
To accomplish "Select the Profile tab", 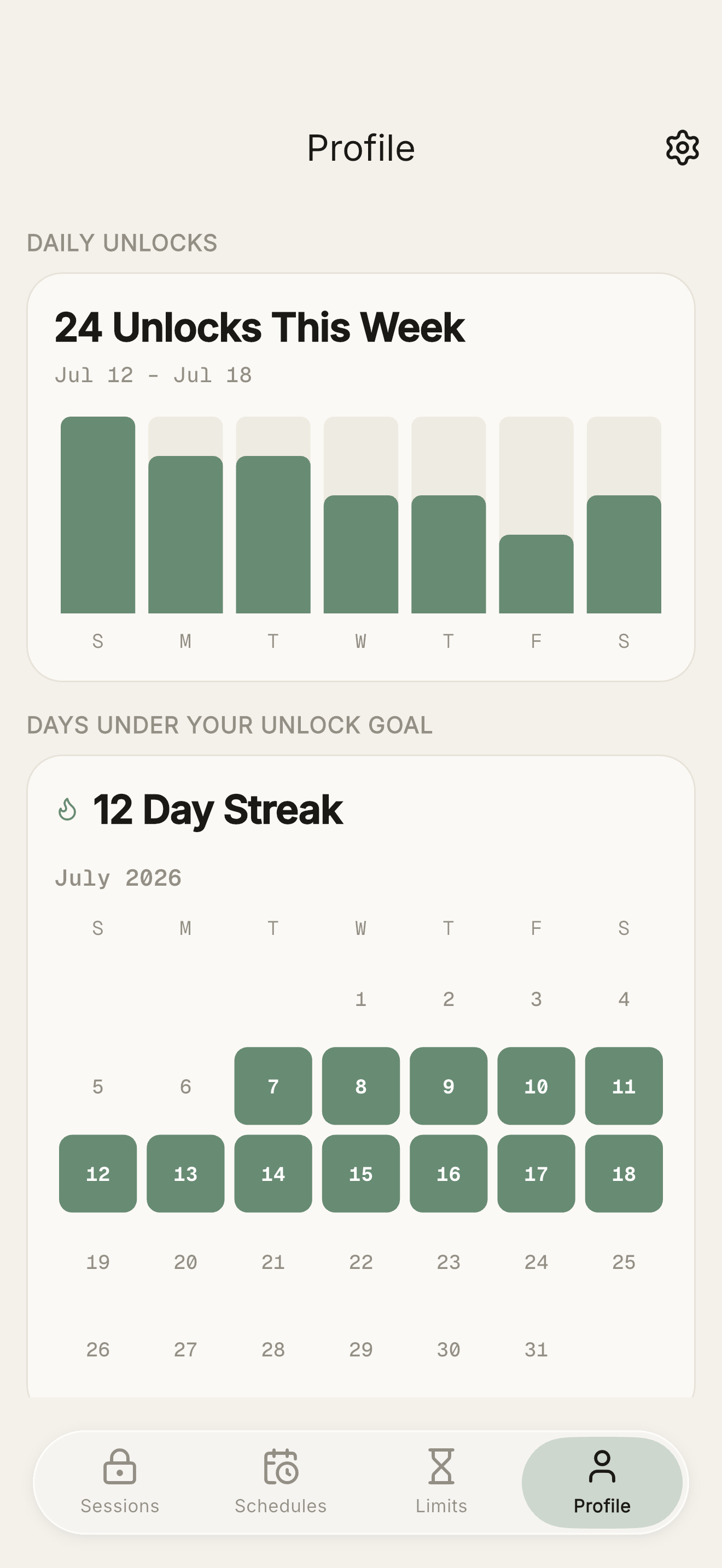I will pyautogui.click(x=602, y=1482).
